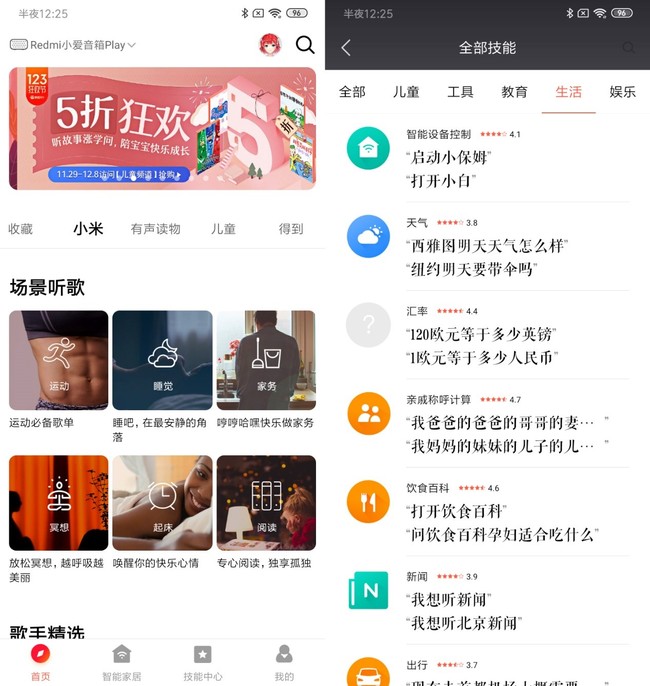The height and width of the screenshot is (686, 650).
Task: Switch to the 儿童 tab on home
Action: pos(223,229)
